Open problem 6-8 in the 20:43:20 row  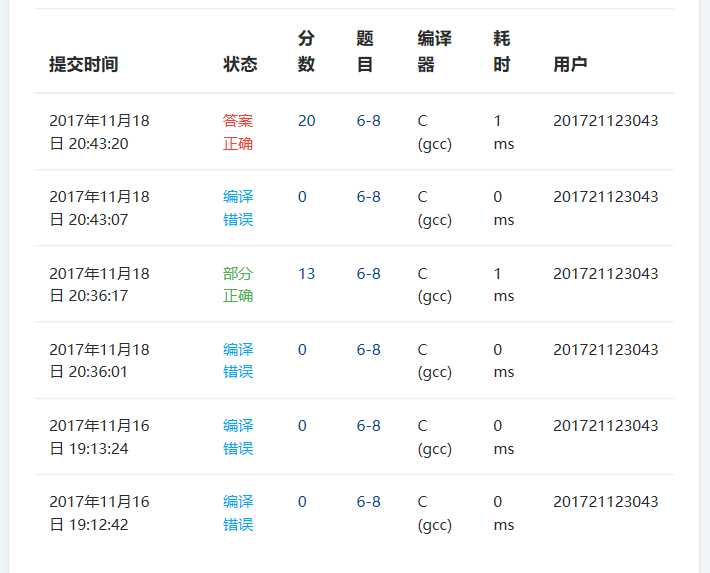pyautogui.click(x=368, y=121)
